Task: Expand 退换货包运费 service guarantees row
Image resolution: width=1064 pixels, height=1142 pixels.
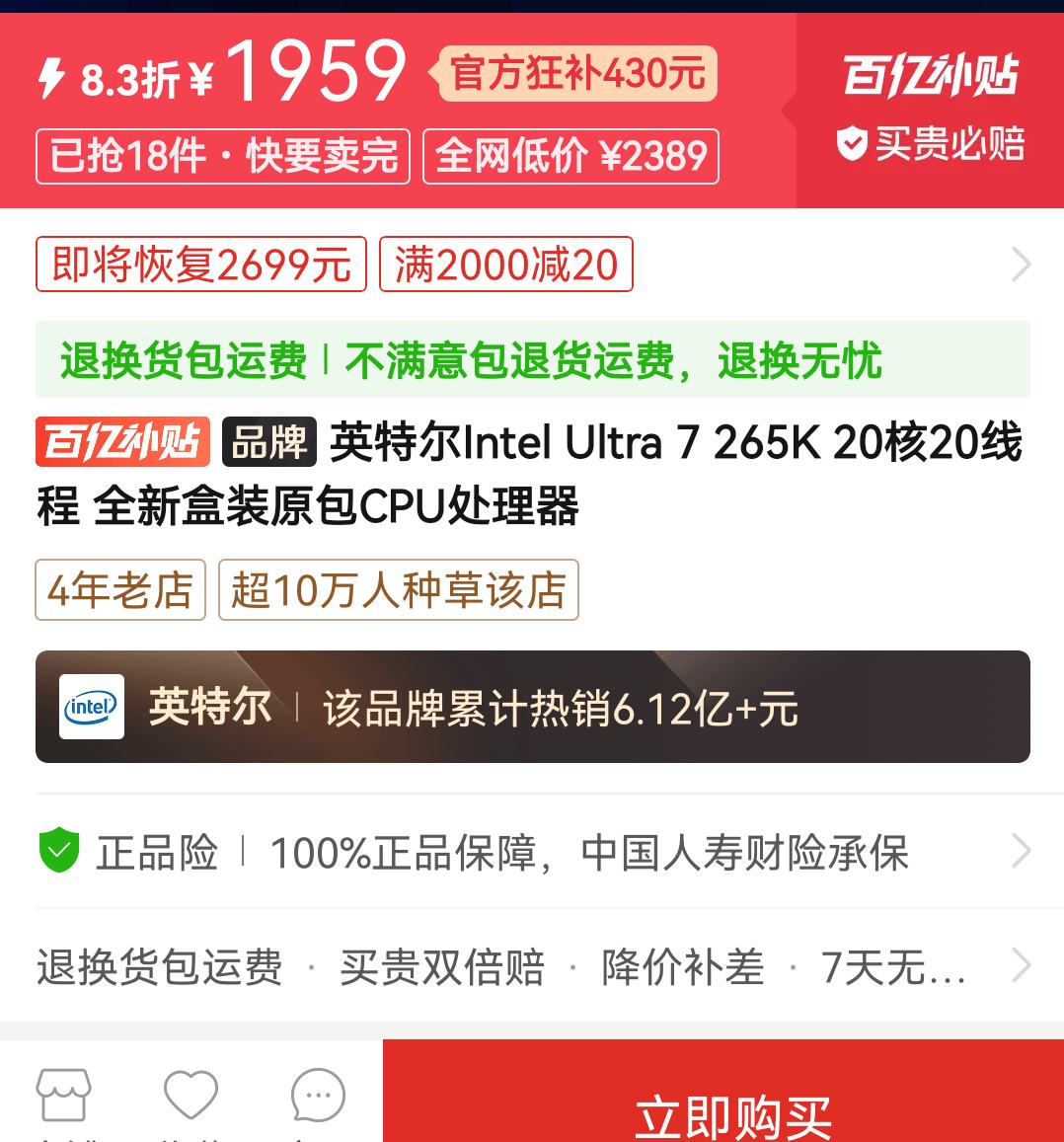Action: point(533,966)
